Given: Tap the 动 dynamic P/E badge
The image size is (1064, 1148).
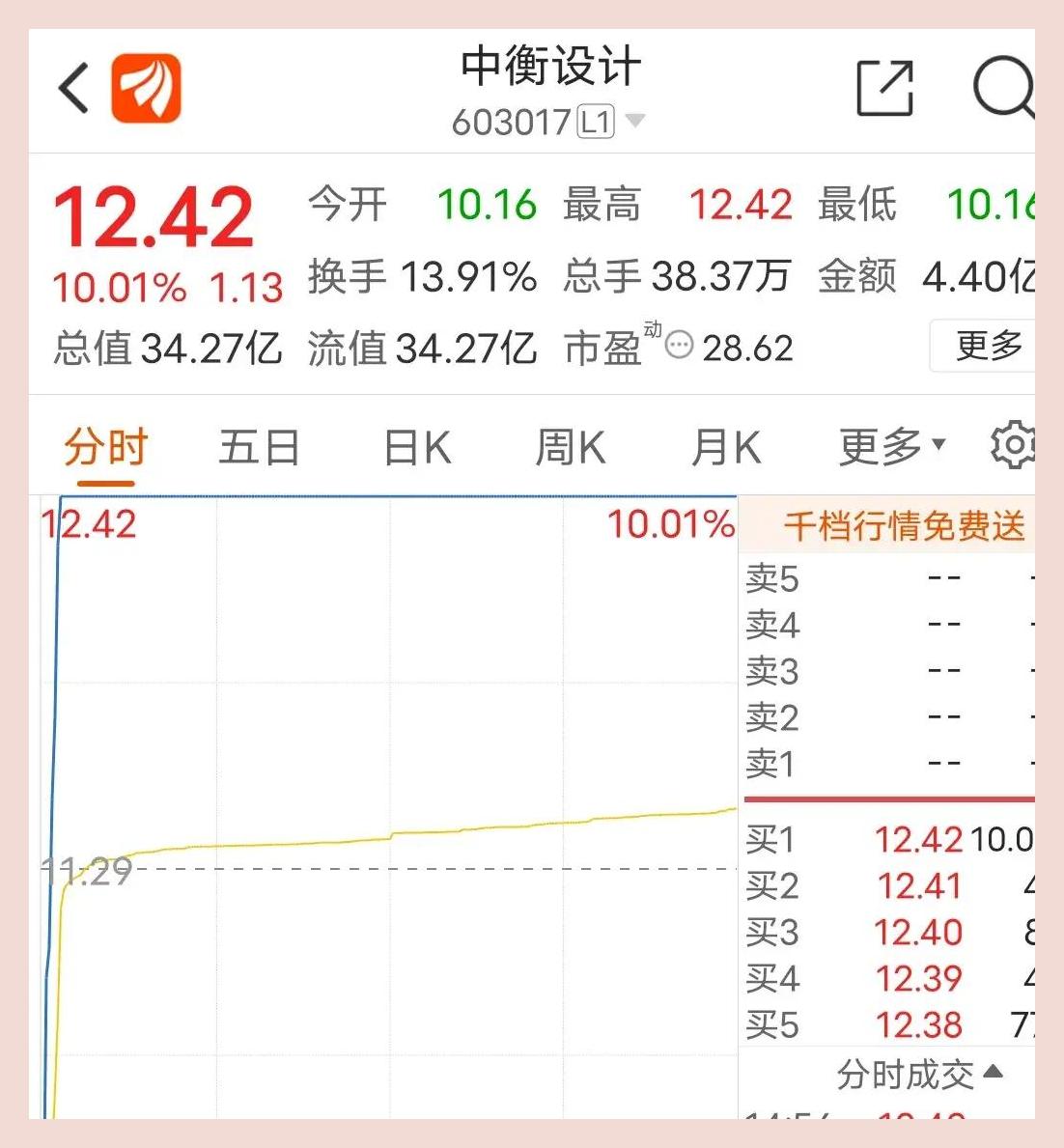Looking at the screenshot, I should click(x=651, y=329).
